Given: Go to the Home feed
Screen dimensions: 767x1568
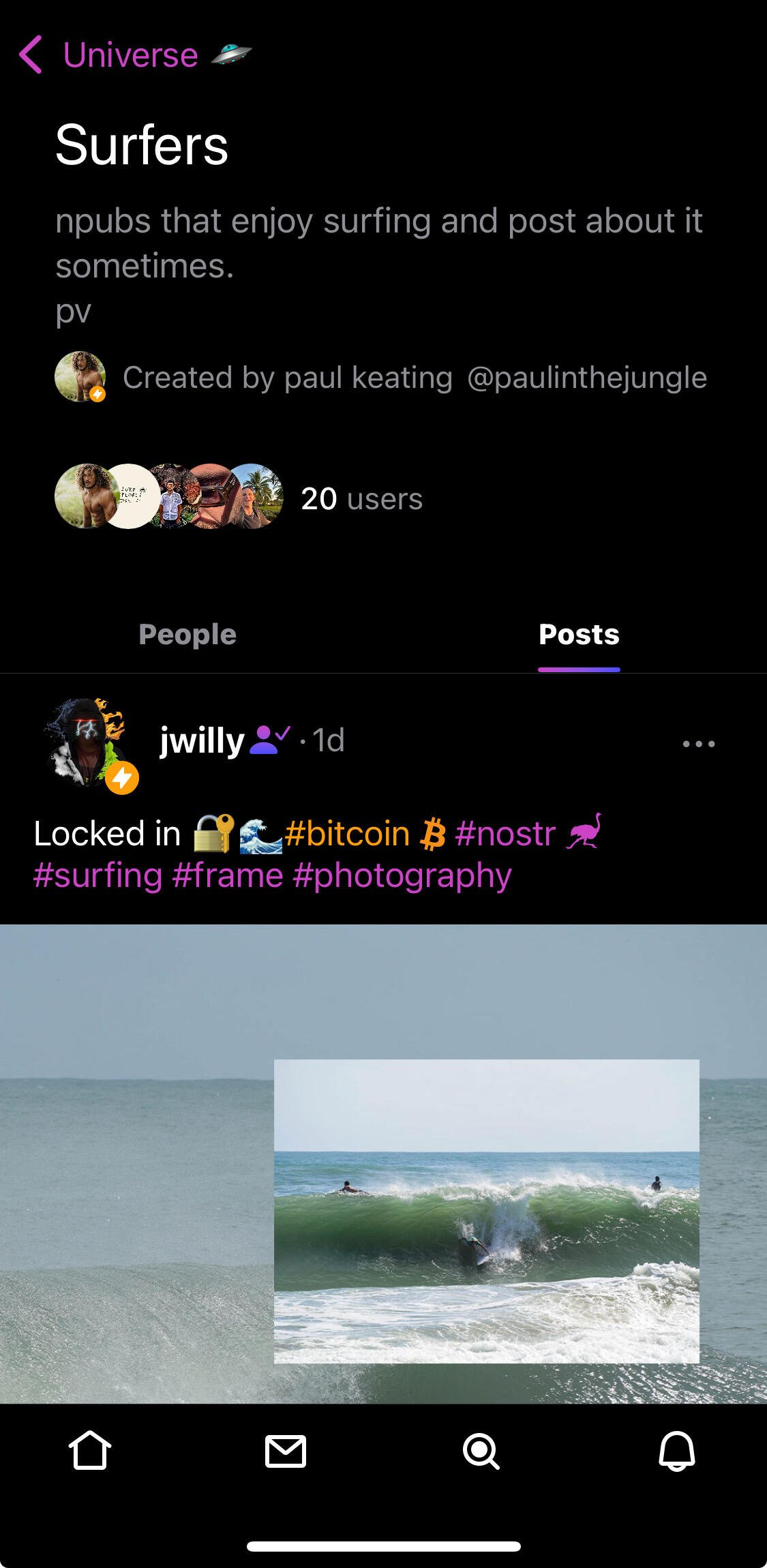Looking at the screenshot, I should click(x=90, y=1450).
